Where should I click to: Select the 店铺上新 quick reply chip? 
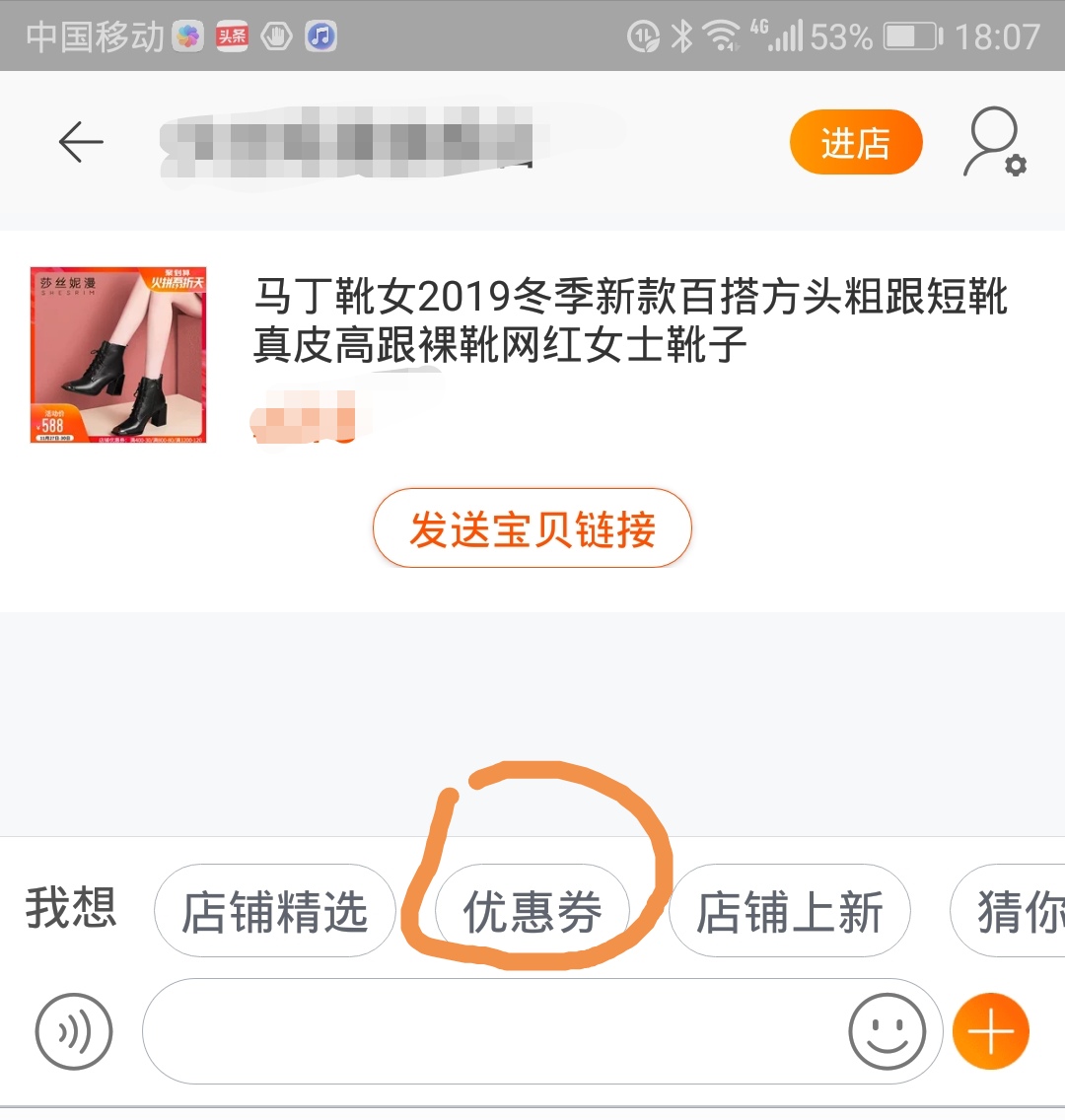click(x=790, y=910)
